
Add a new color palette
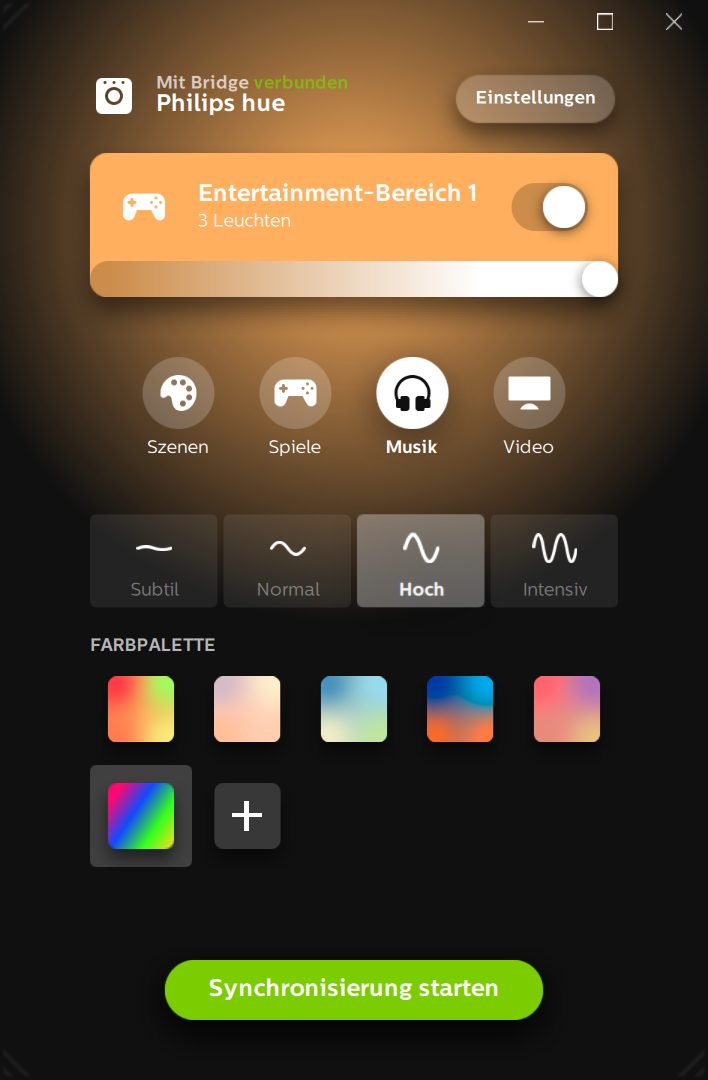247,816
